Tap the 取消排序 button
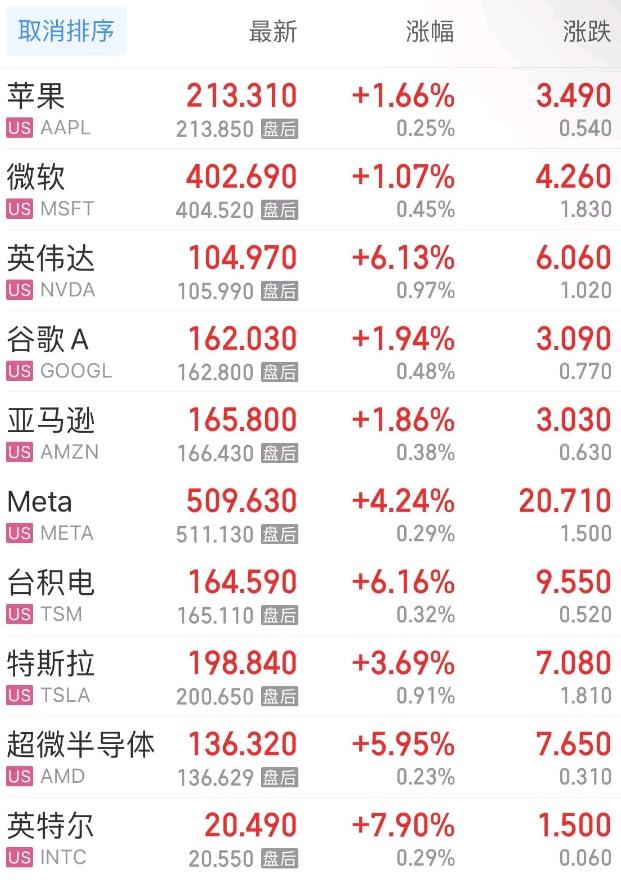621x880 pixels. [66, 31]
